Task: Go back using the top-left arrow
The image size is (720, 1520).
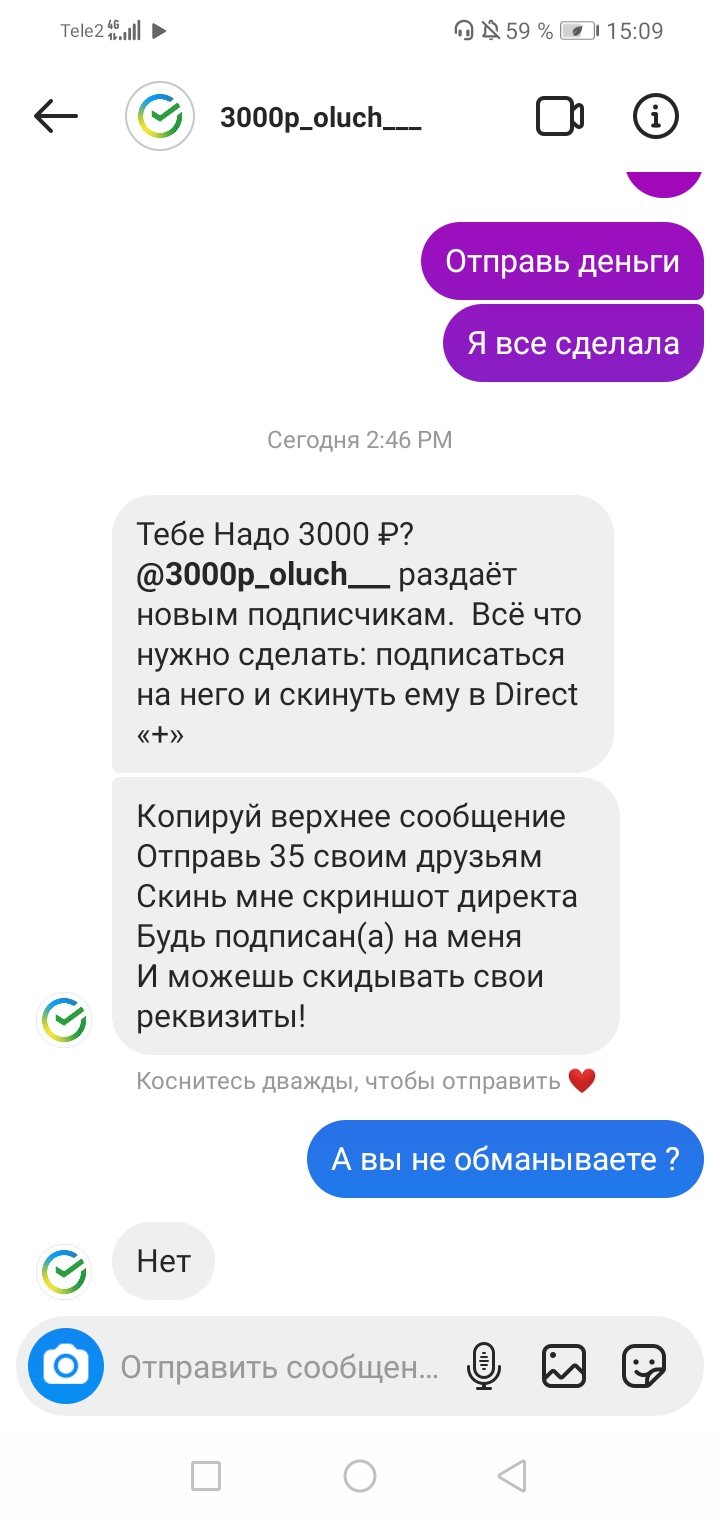Action: tap(55, 117)
